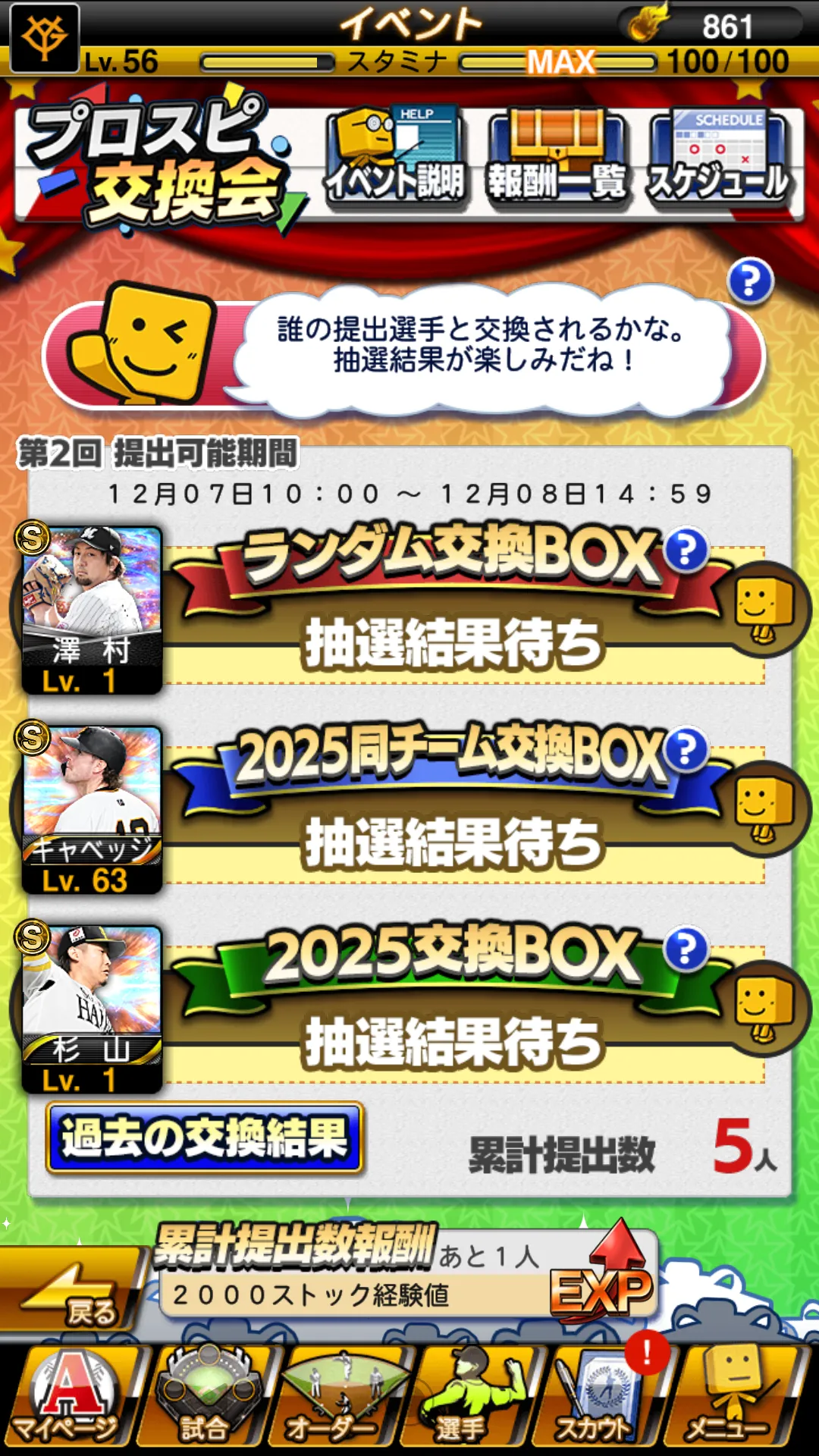This screenshot has width=819, height=1456.
Task: View キャベッジ player card
Action: pyautogui.click(x=91, y=809)
